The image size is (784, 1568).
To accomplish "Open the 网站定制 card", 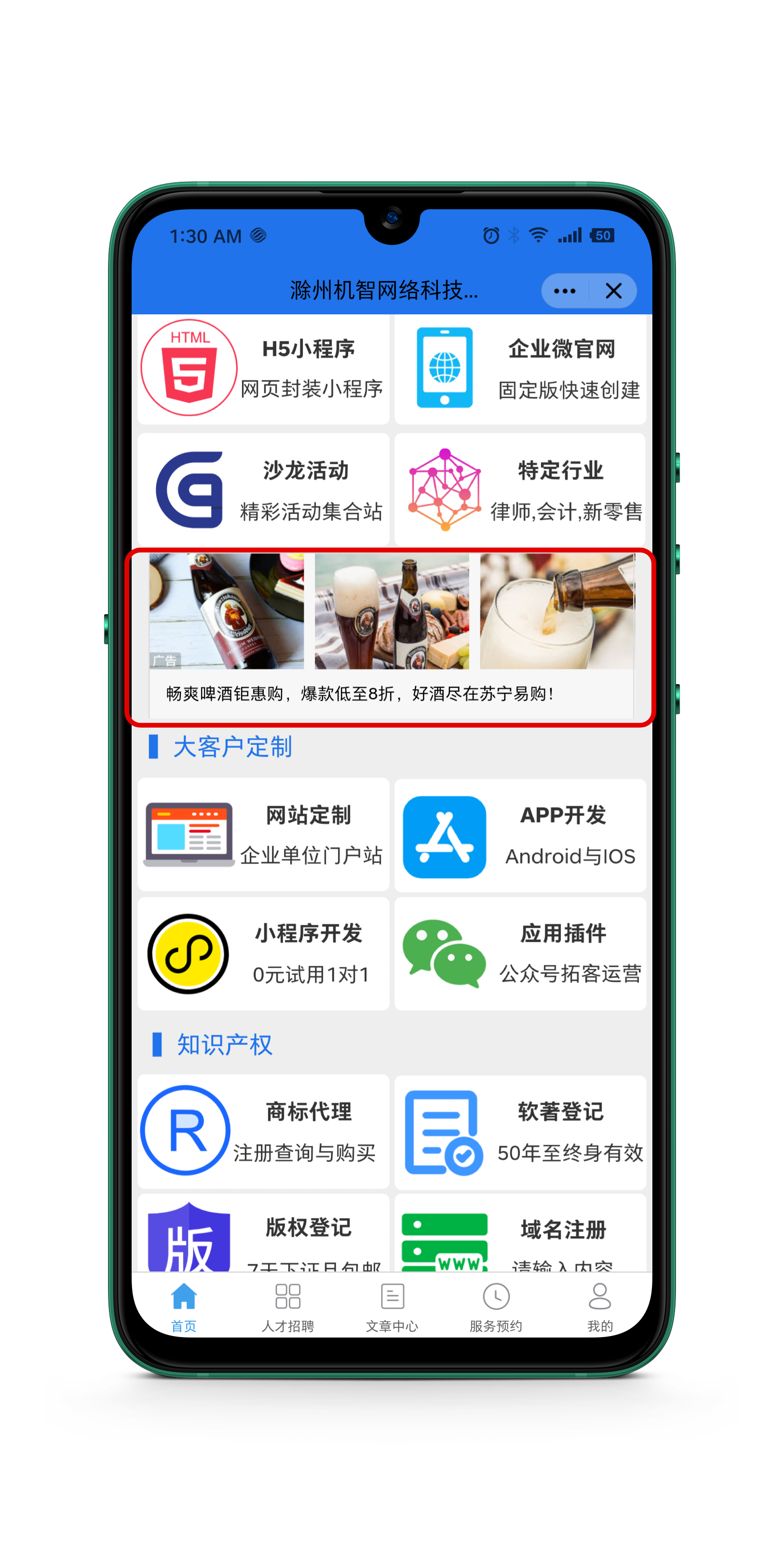I will (x=263, y=835).
